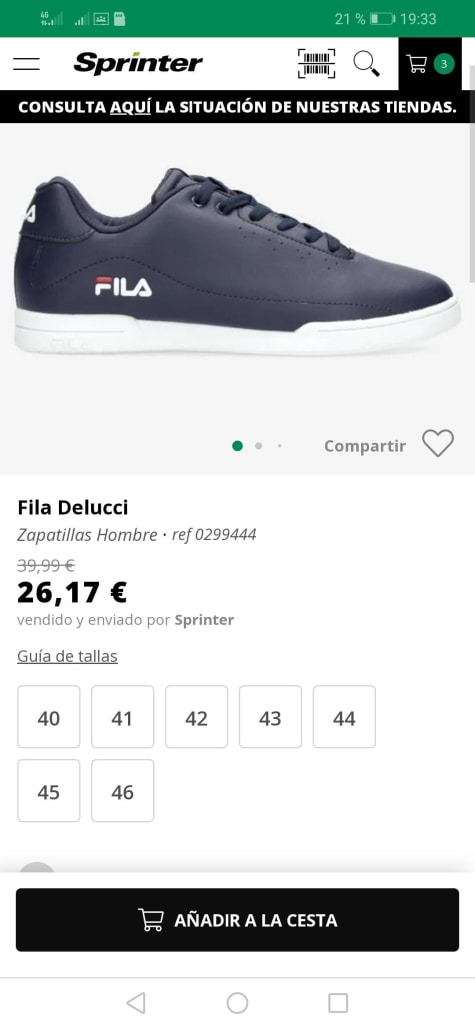This screenshot has height=1029, width=475.
Task: Go to the system home screen
Action: click(x=238, y=1003)
